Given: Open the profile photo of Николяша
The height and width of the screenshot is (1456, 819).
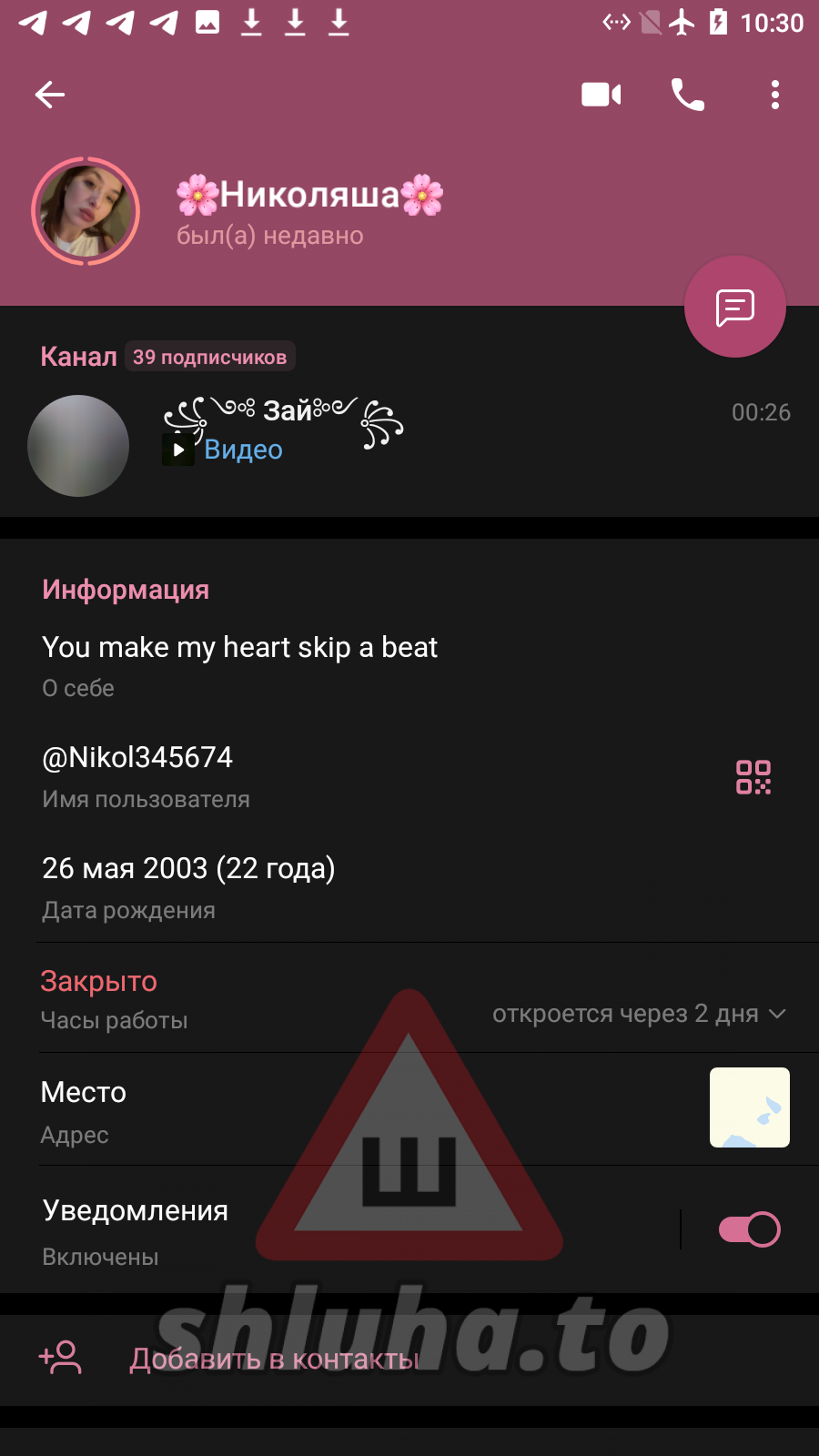Looking at the screenshot, I should click(86, 211).
